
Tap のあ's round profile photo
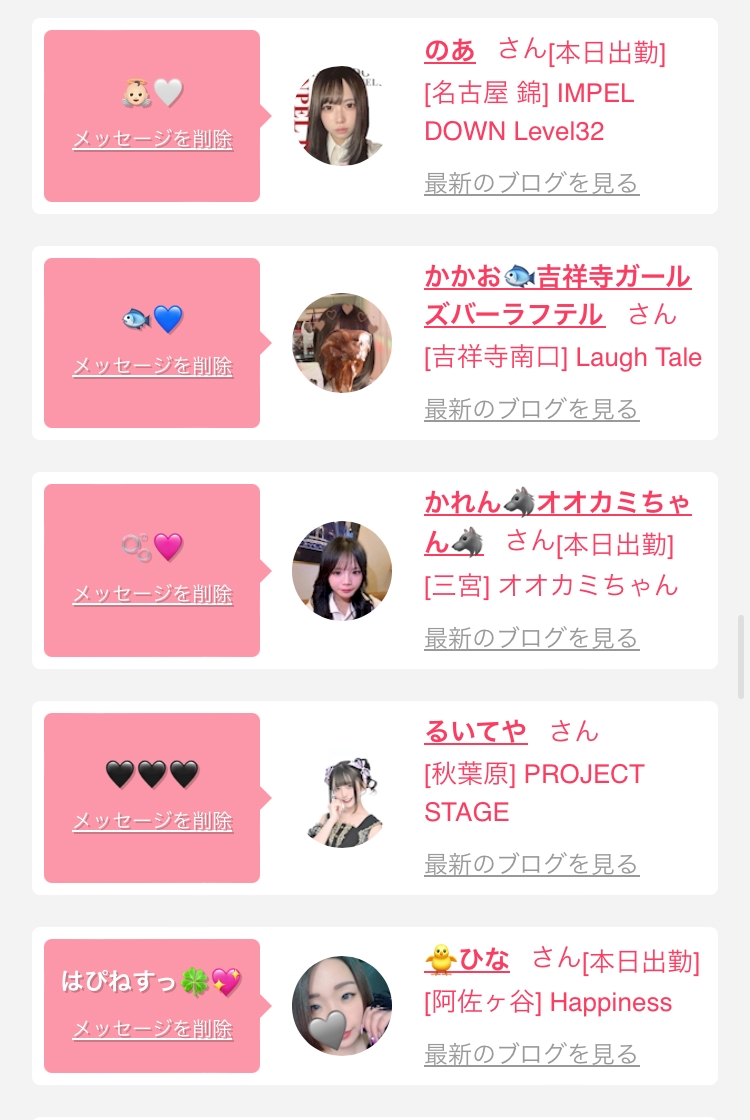tap(342, 116)
